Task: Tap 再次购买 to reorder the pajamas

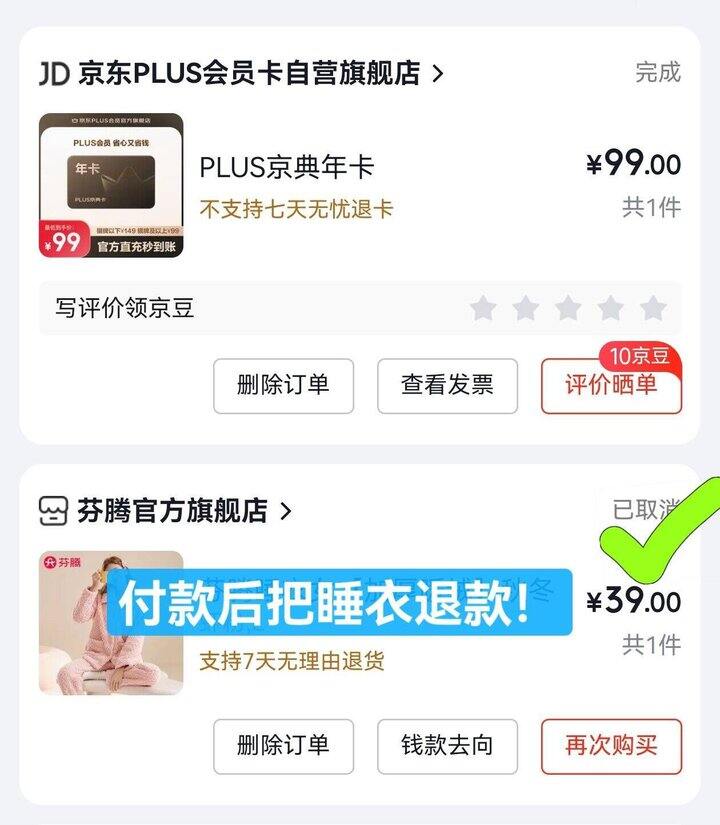Action: pyautogui.click(x=611, y=746)
